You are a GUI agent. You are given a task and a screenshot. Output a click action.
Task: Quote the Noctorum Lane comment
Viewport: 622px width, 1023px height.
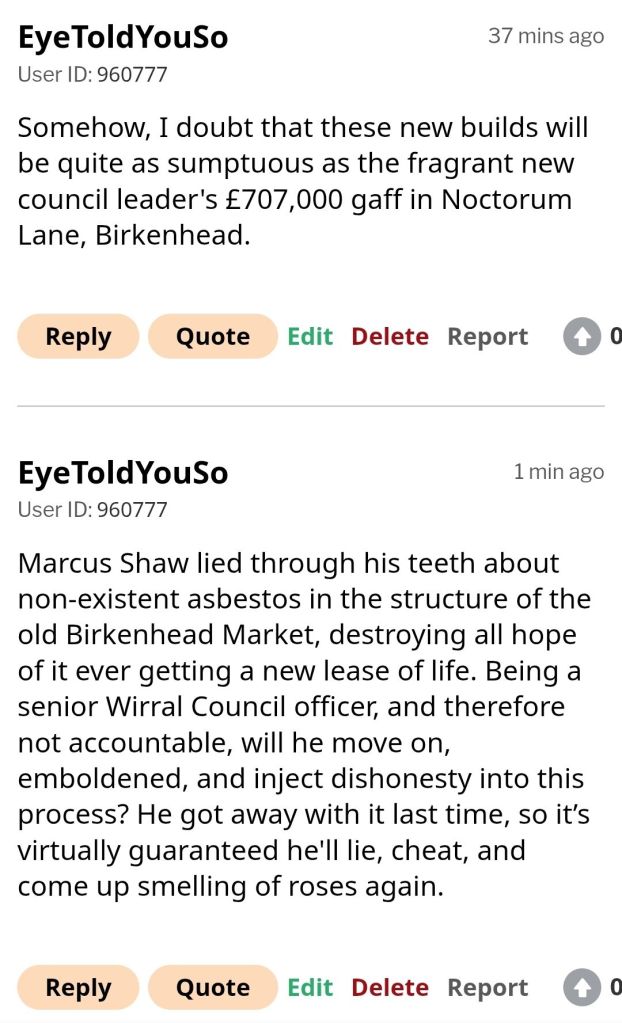pos(212,337)
